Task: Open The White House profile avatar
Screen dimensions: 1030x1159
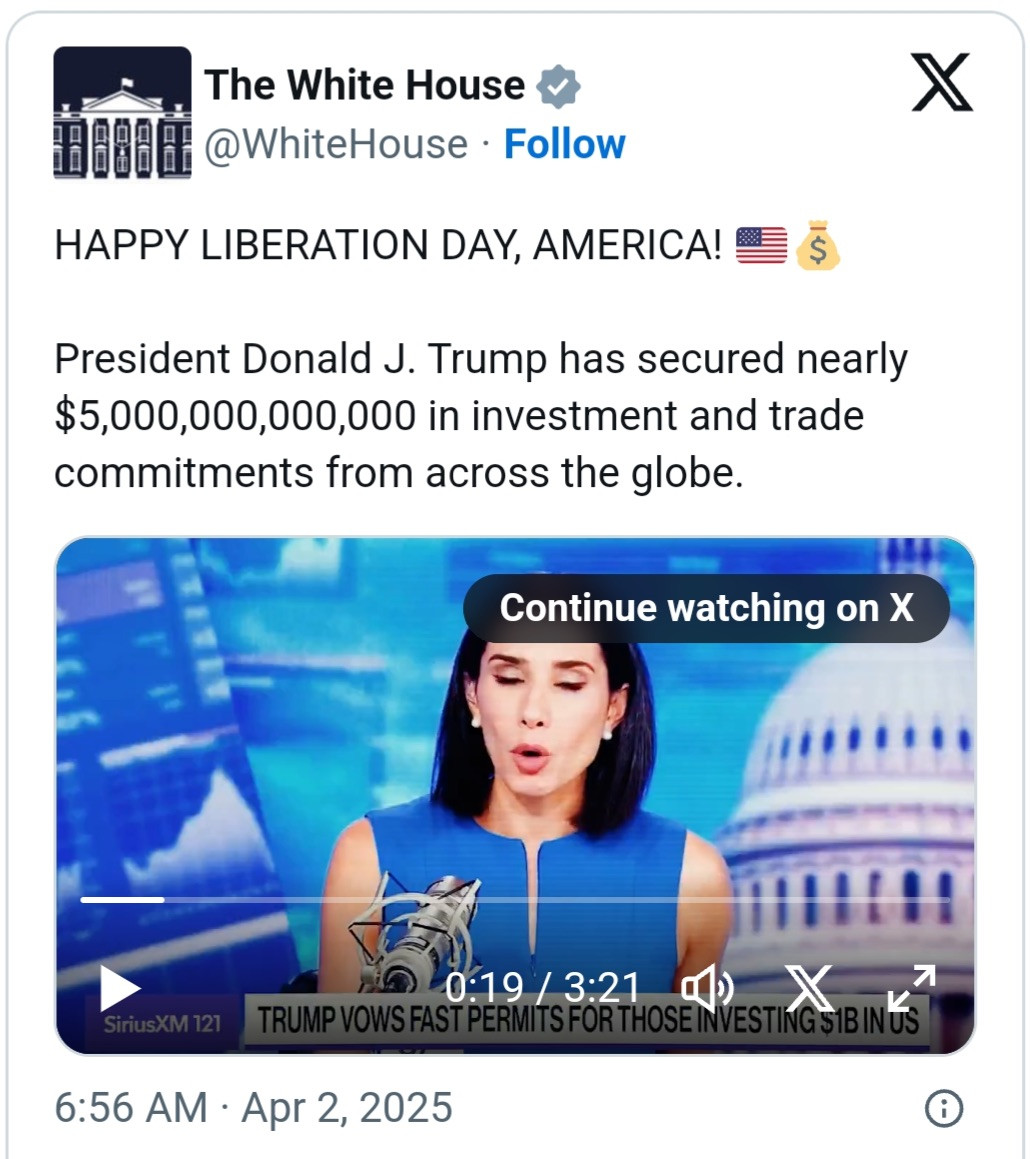Action: 122,113
